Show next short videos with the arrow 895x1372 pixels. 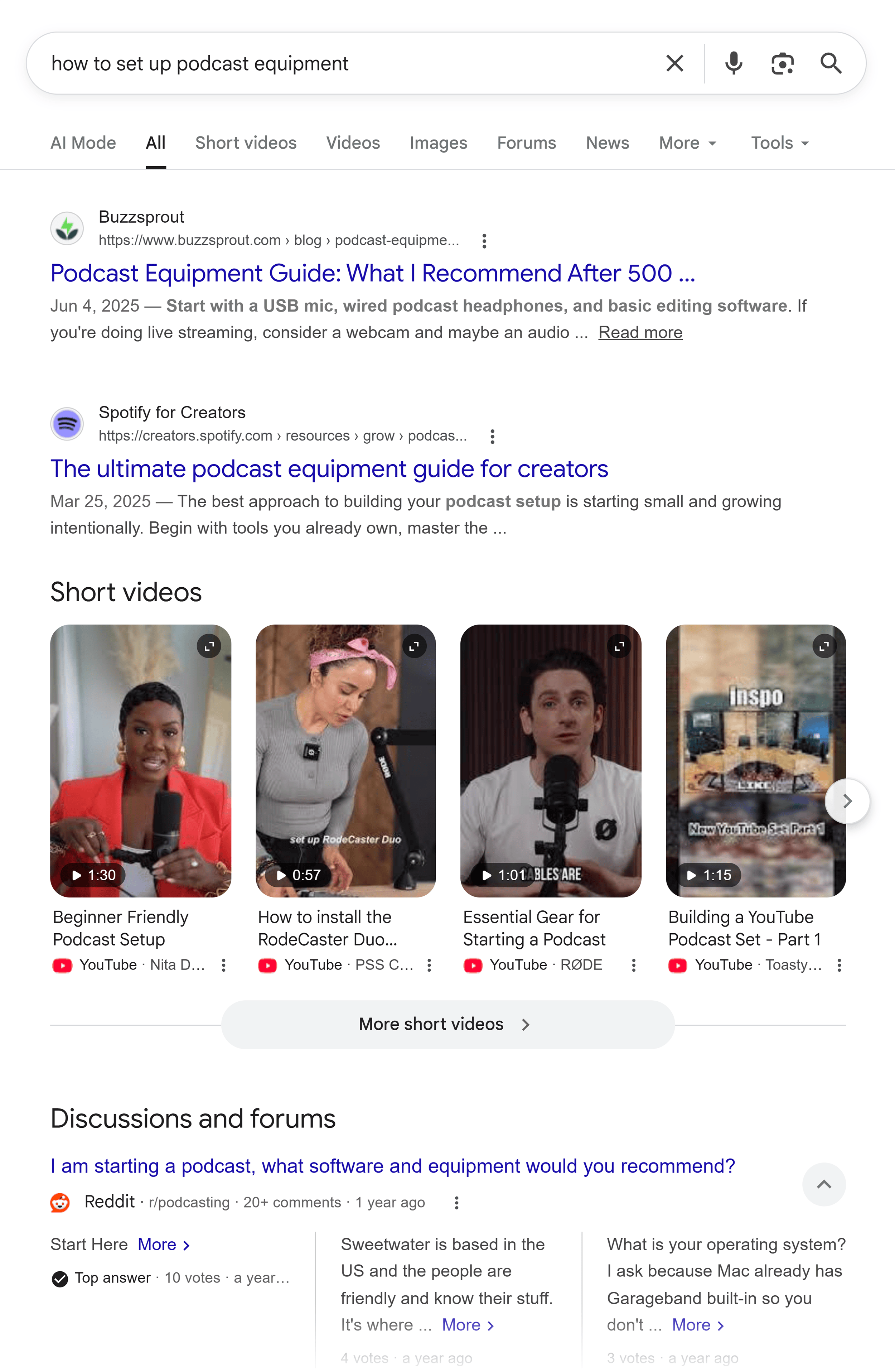click(x=847, y=801)
